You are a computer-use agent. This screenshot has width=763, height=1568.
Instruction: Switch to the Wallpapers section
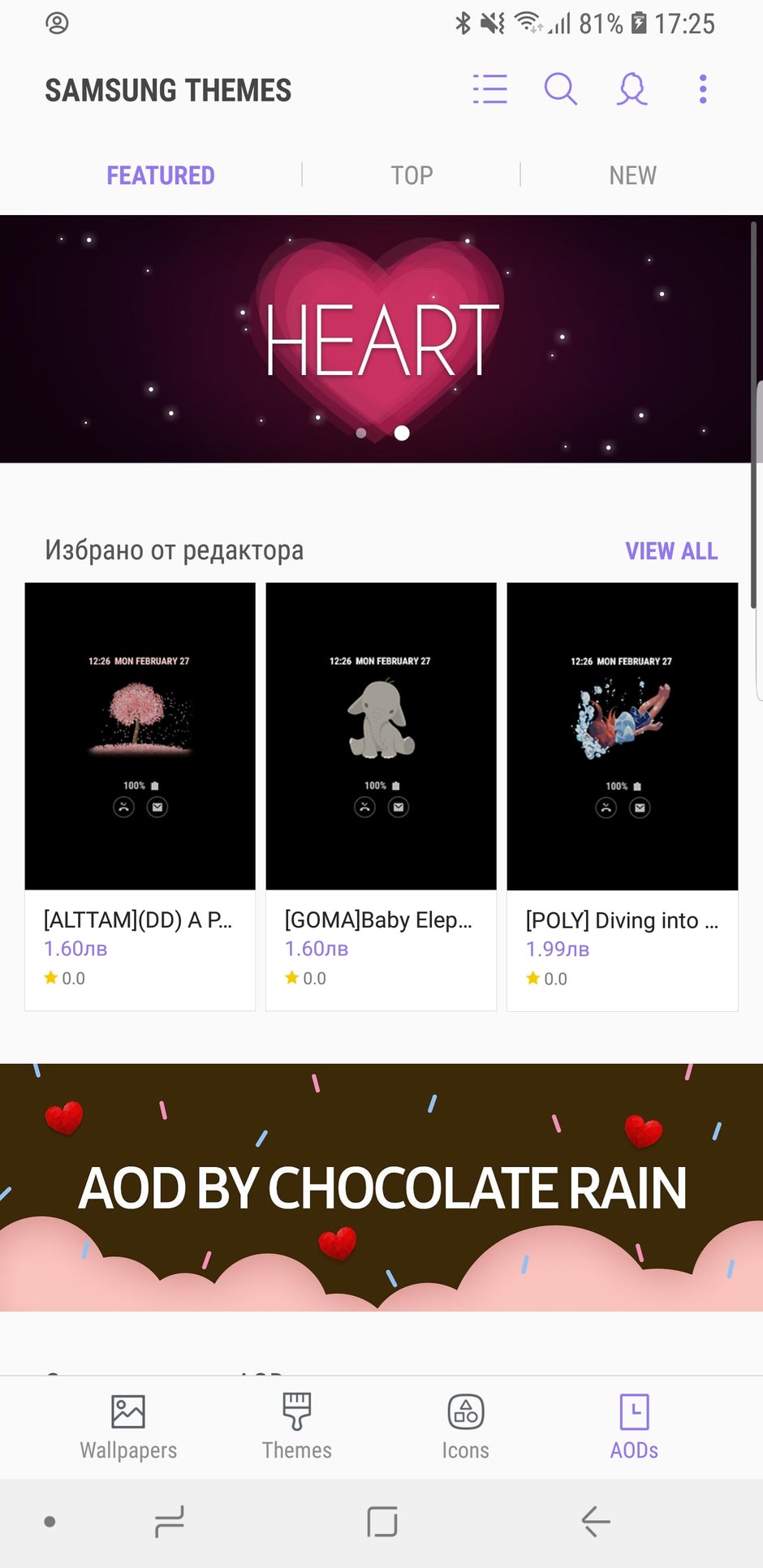click(128, 1428)
